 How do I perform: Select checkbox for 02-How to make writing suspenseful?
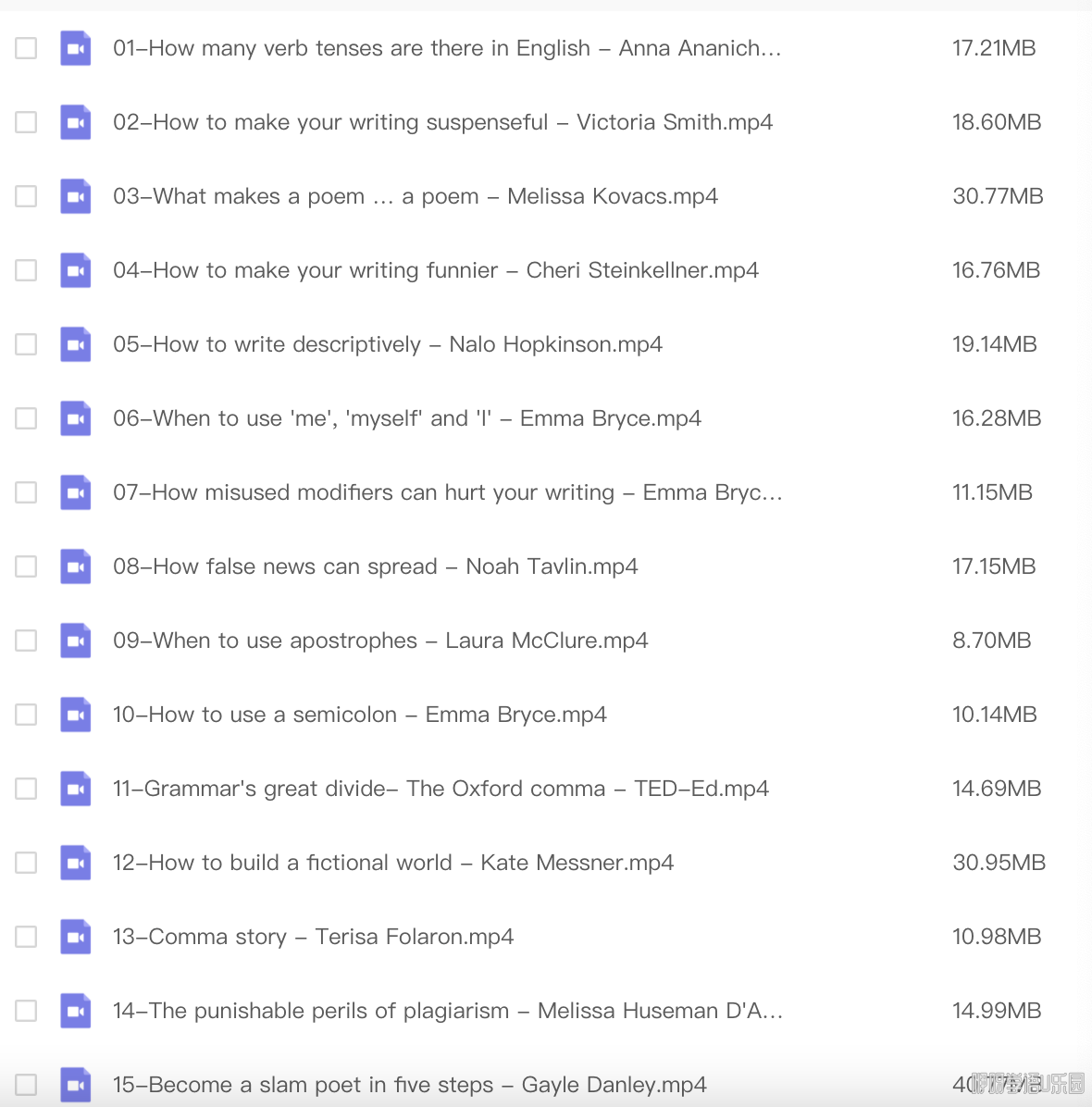coord(26,122)
